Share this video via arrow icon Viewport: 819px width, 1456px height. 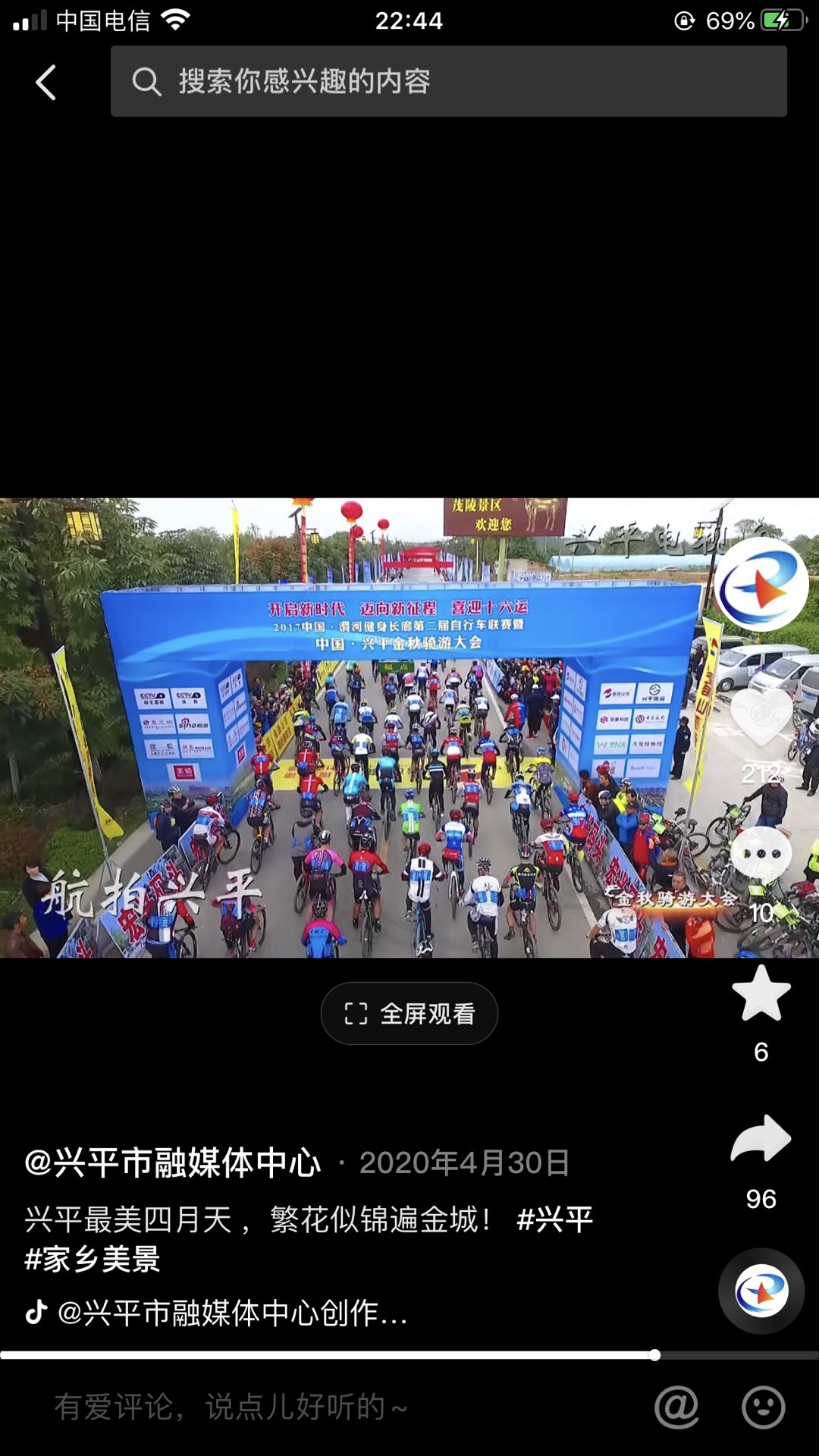point(761,1139)
